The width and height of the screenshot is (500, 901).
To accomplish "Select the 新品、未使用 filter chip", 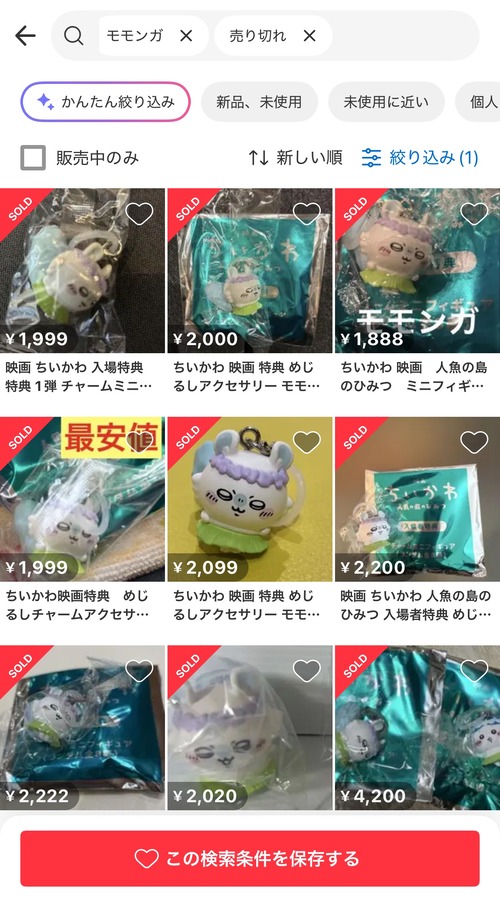I will 259,102.
